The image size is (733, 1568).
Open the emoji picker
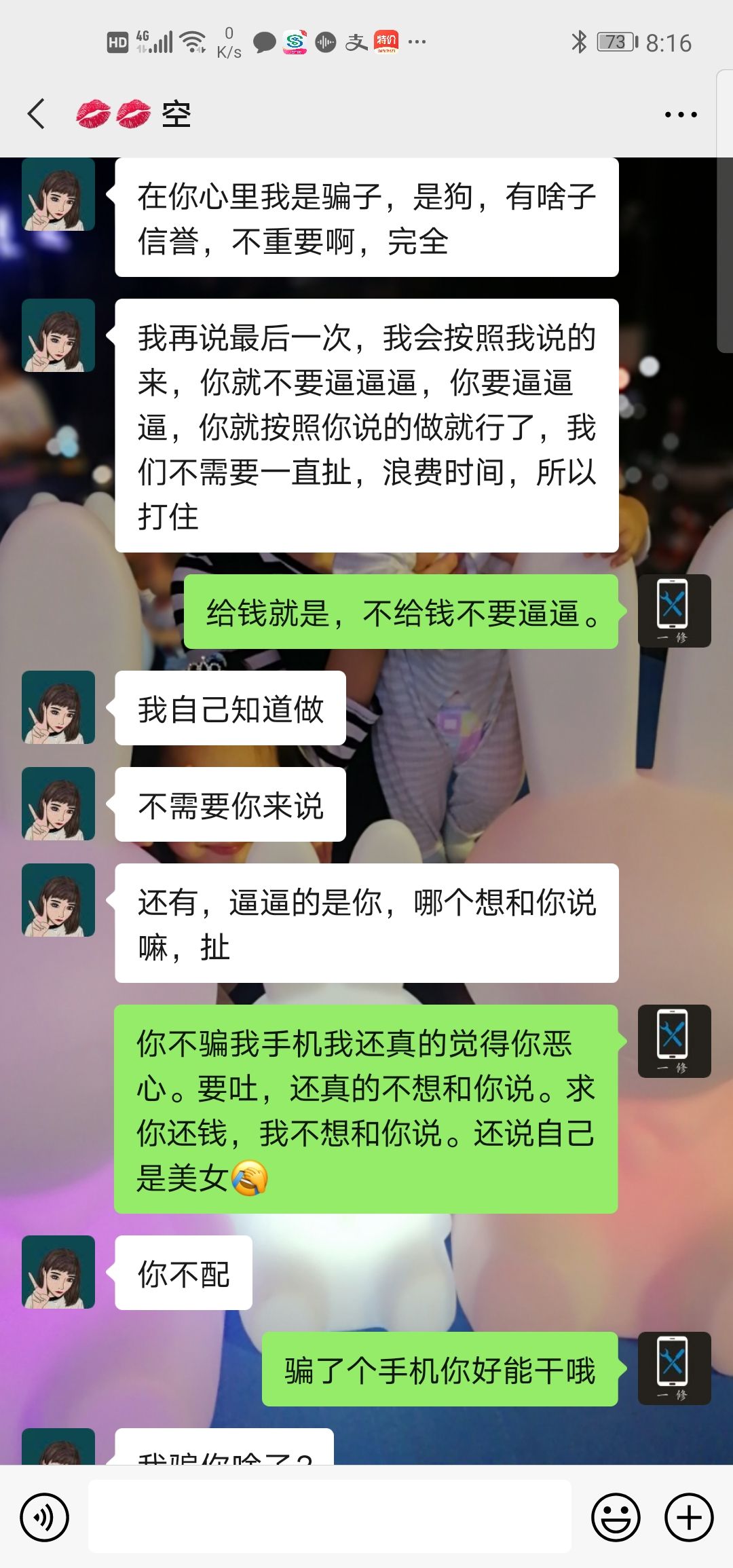[x=616, y=1517]
